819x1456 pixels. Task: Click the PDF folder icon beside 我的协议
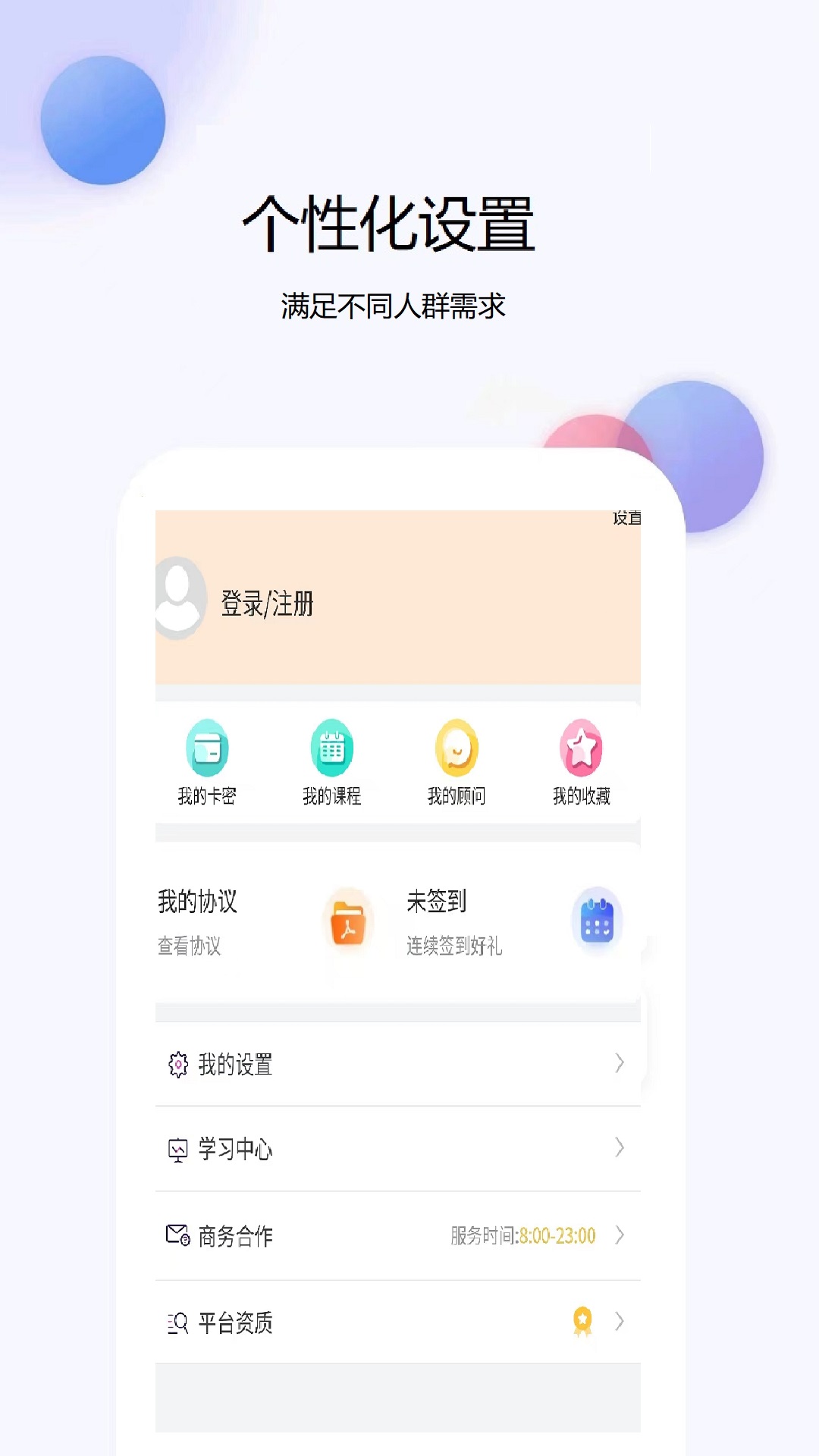(x=348, y=921)
